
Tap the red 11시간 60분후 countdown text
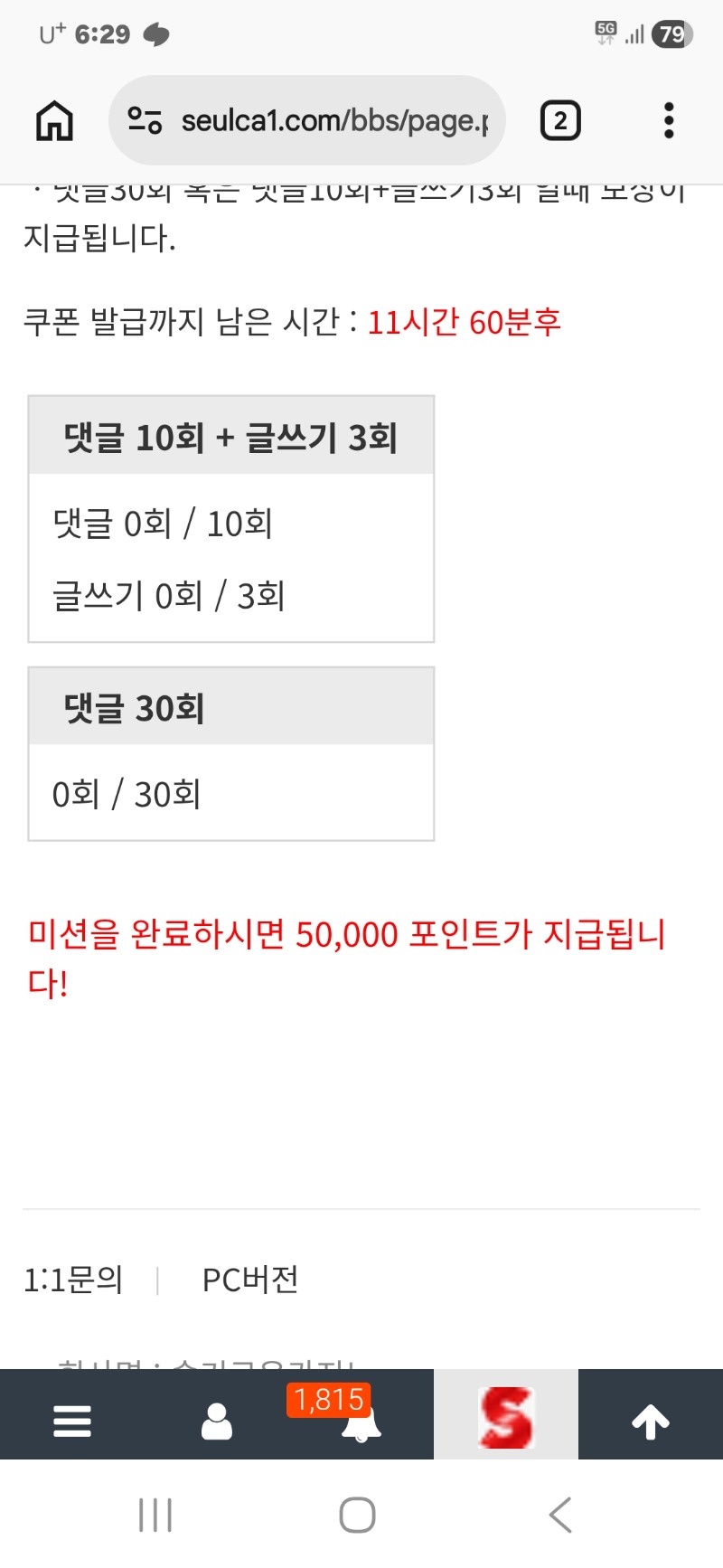tap(464, 321)
